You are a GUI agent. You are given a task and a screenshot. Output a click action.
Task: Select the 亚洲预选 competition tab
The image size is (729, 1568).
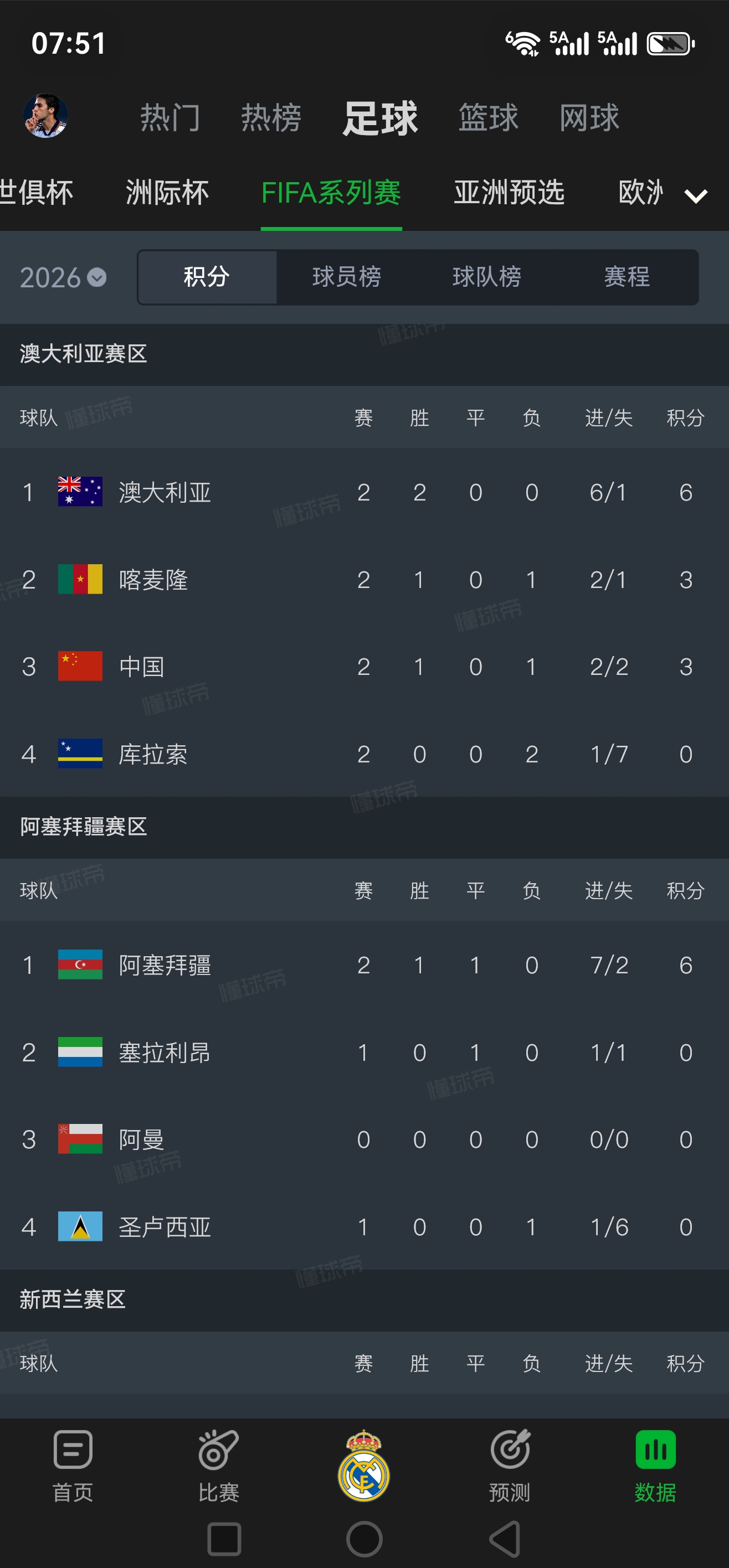509,193
